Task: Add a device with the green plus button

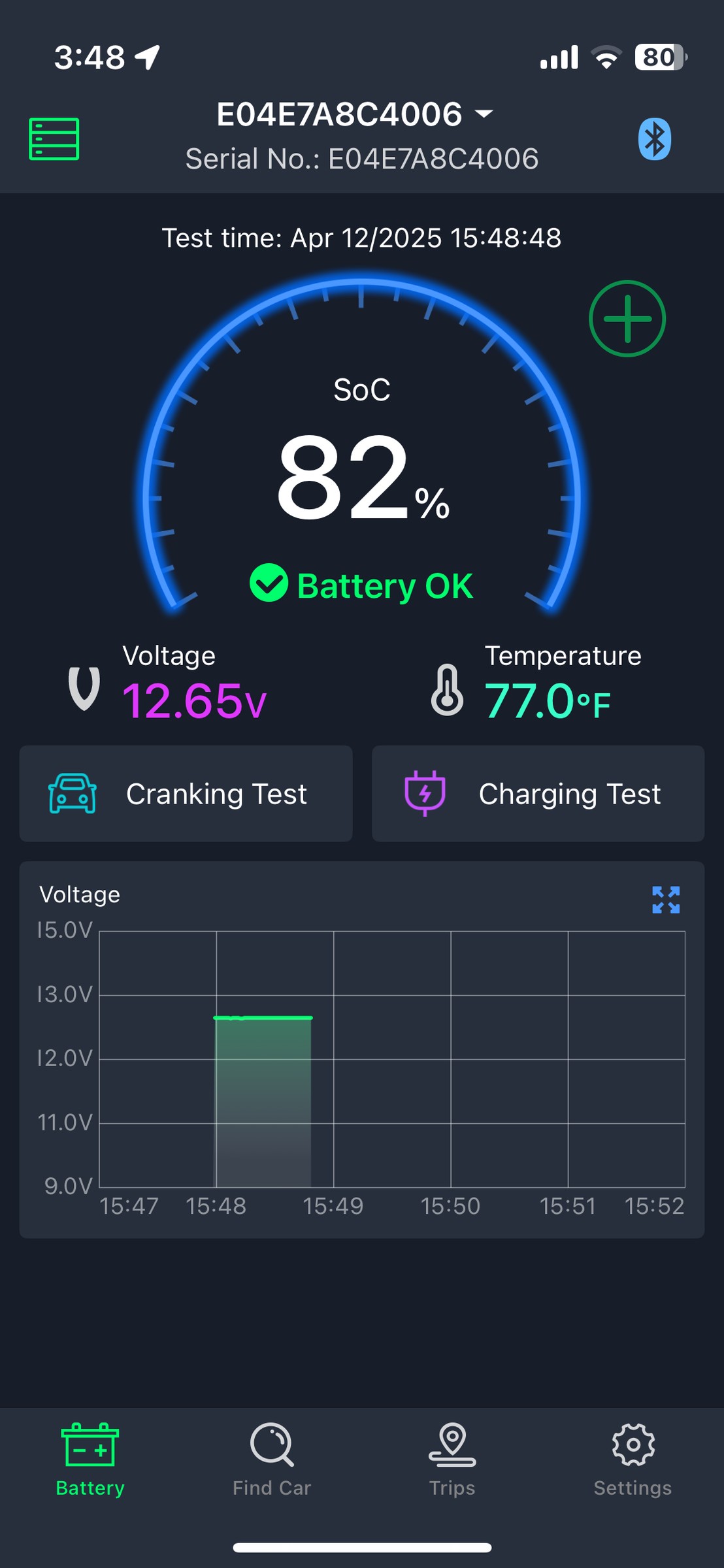Action: point(627,319)
